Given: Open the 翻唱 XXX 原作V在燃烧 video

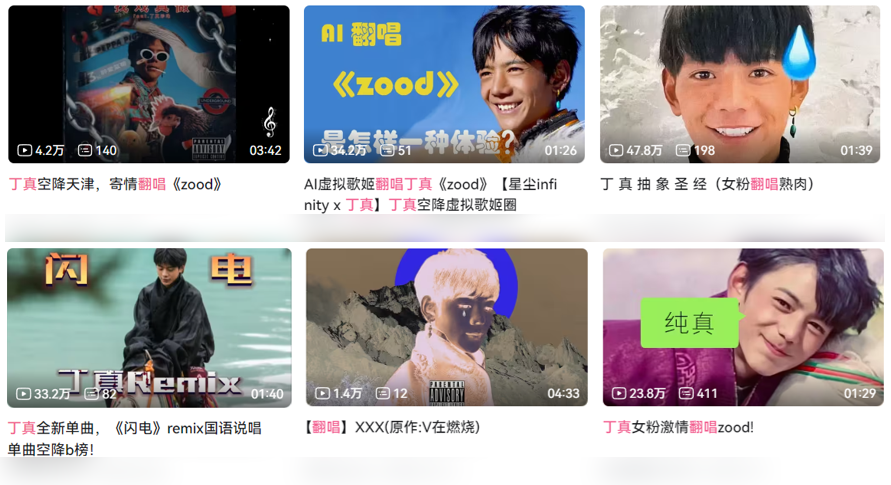Looking at the screenshot, I should (446, 327).
